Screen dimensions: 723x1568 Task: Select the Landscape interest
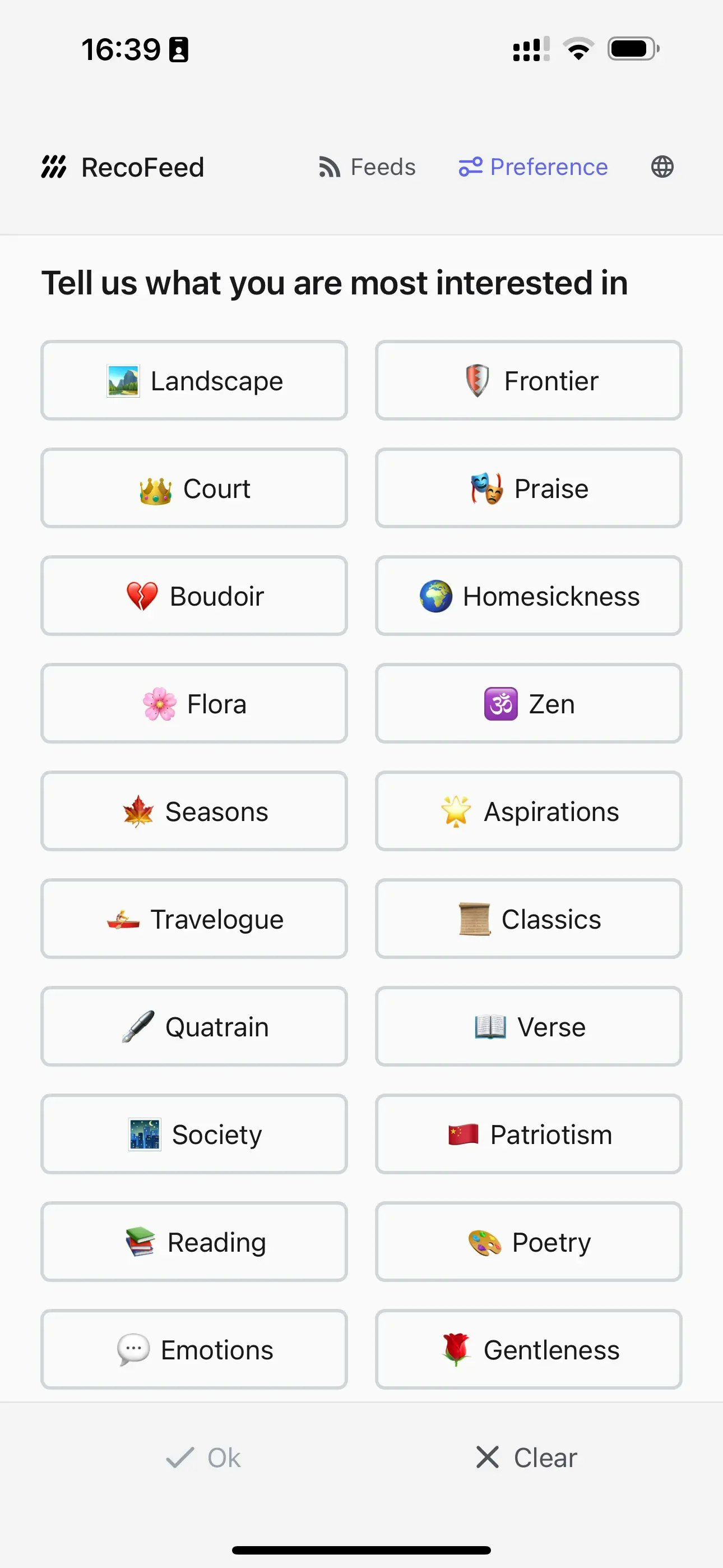[x=194, y=380]
